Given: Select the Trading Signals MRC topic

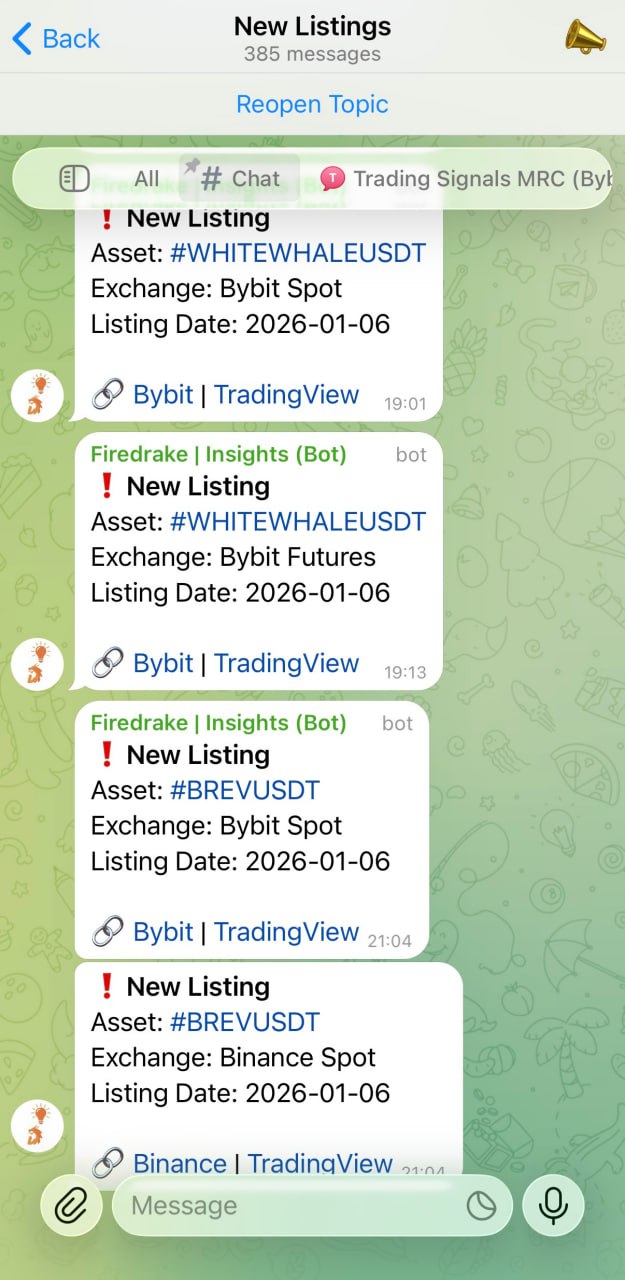Looking at the screenshot, I should click(x=465, y=179).
